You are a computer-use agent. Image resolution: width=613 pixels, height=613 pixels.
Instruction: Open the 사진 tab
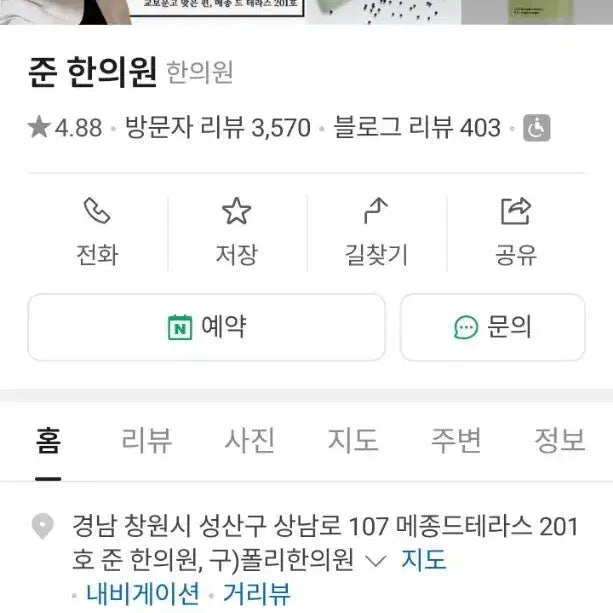pos(249,440)
